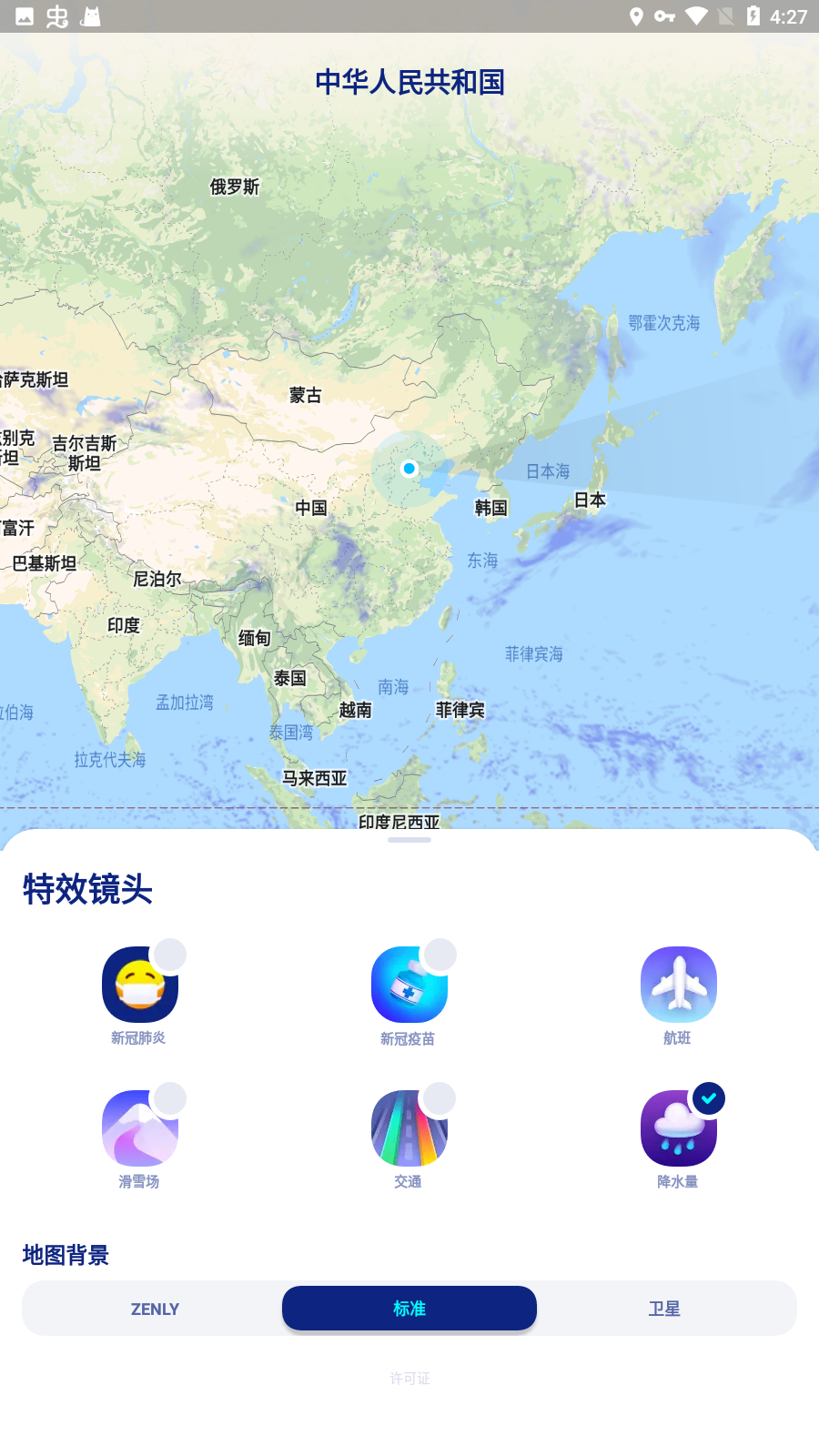
Task: Open the 许可证 license link
Action: click(x=409, y=1379)
